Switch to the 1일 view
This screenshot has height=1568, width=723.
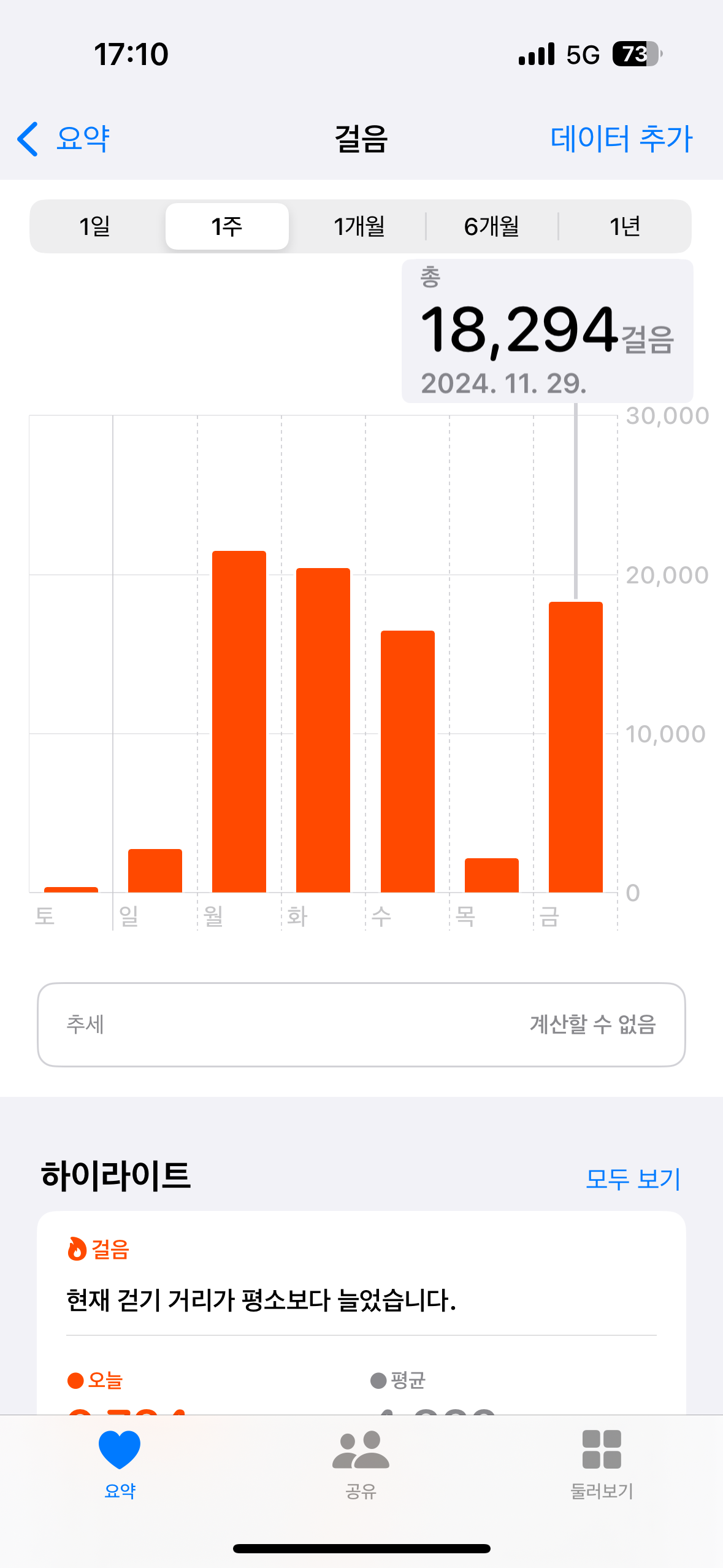pos(95,226)
